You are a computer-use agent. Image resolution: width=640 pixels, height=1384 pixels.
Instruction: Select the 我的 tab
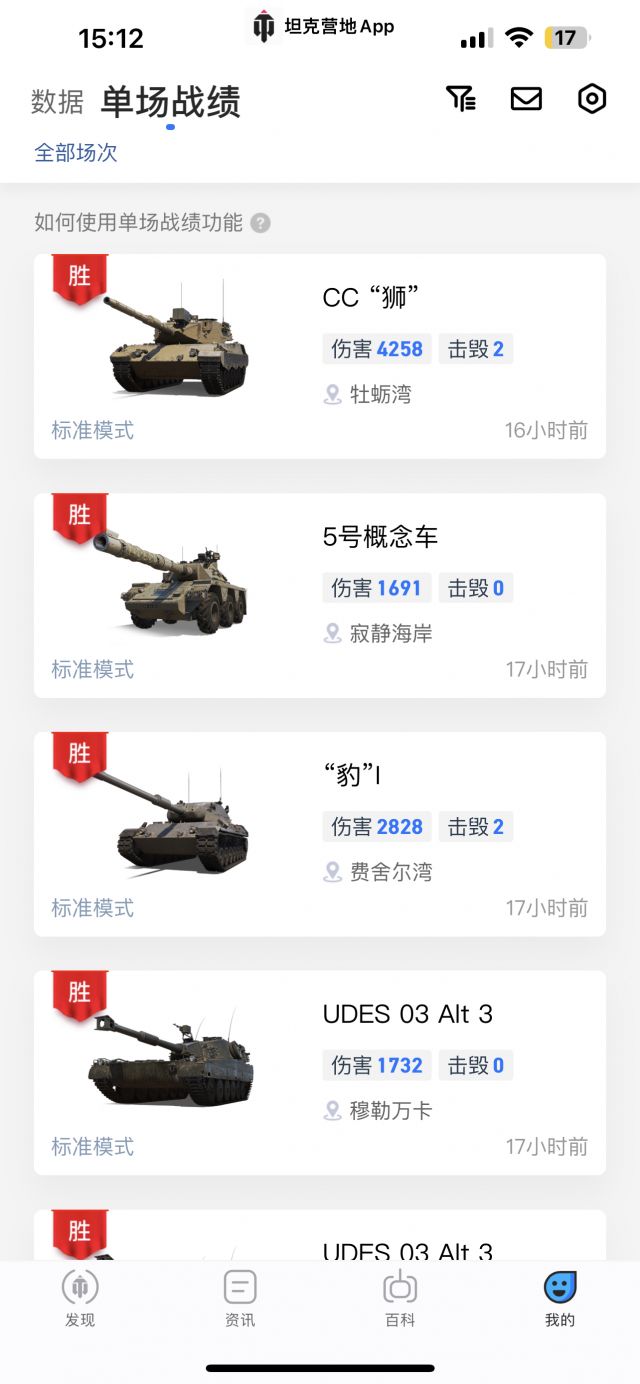click(560, 1298)
